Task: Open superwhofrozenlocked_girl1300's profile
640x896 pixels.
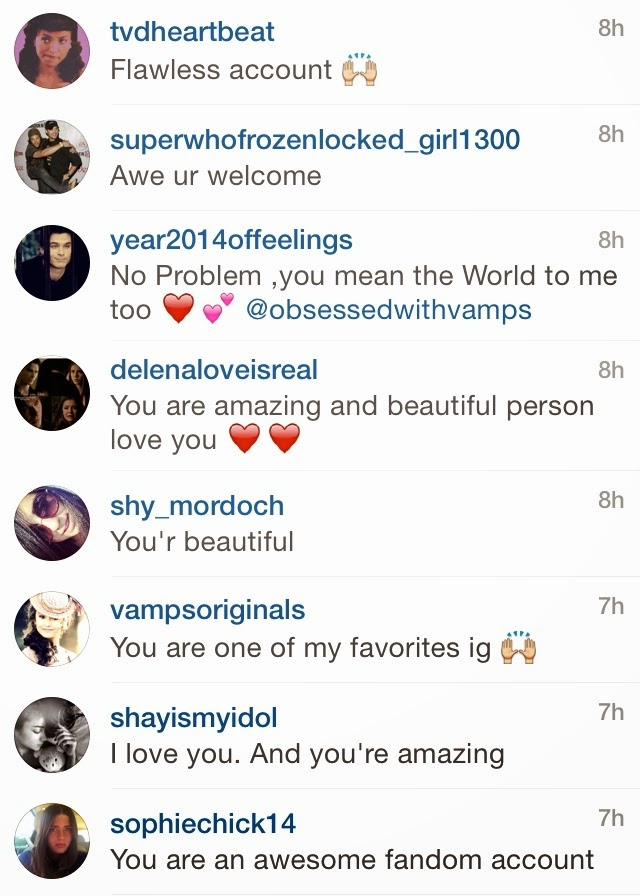Action: pos(315,139)
